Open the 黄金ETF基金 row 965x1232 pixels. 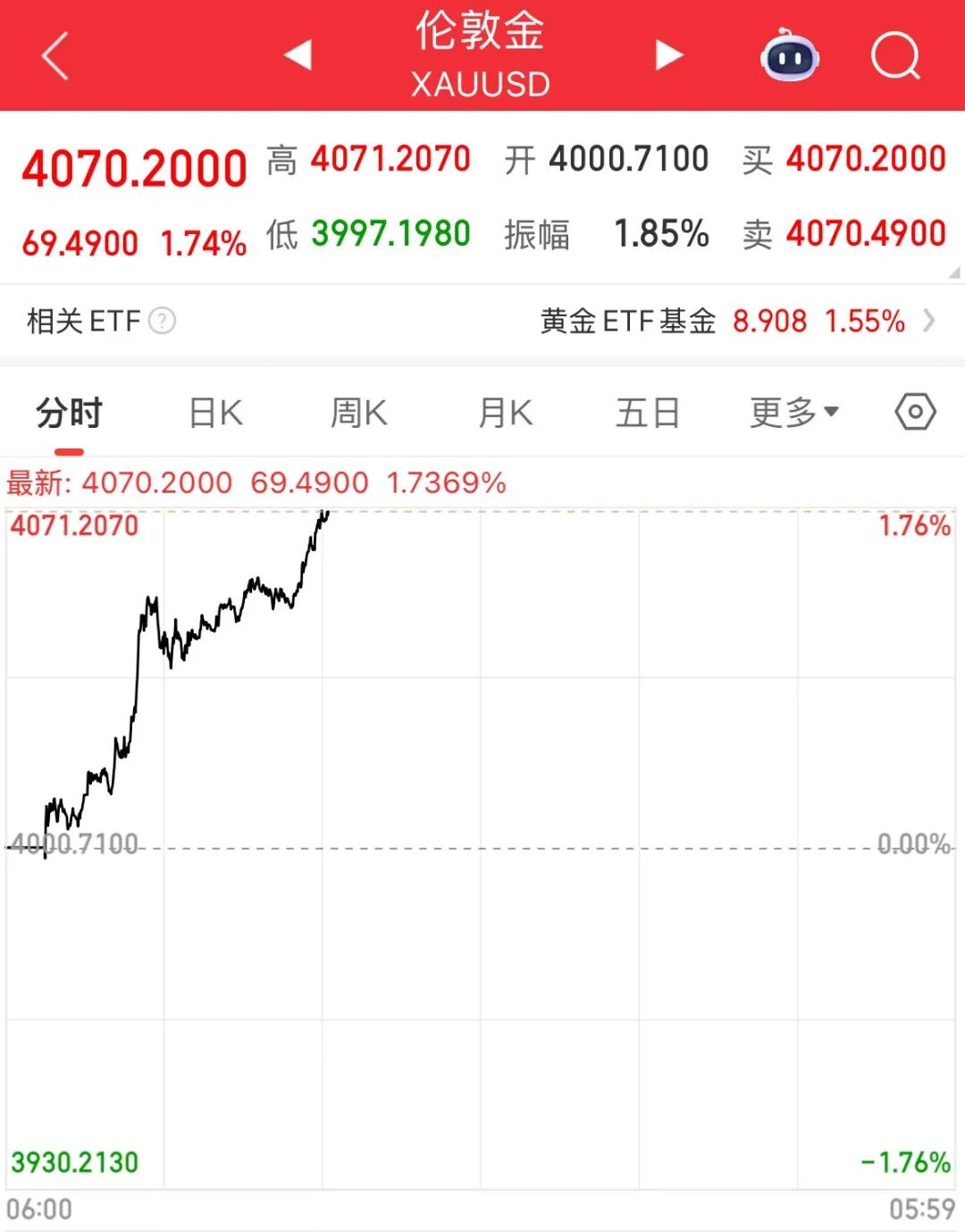click(x=736, y=321)
